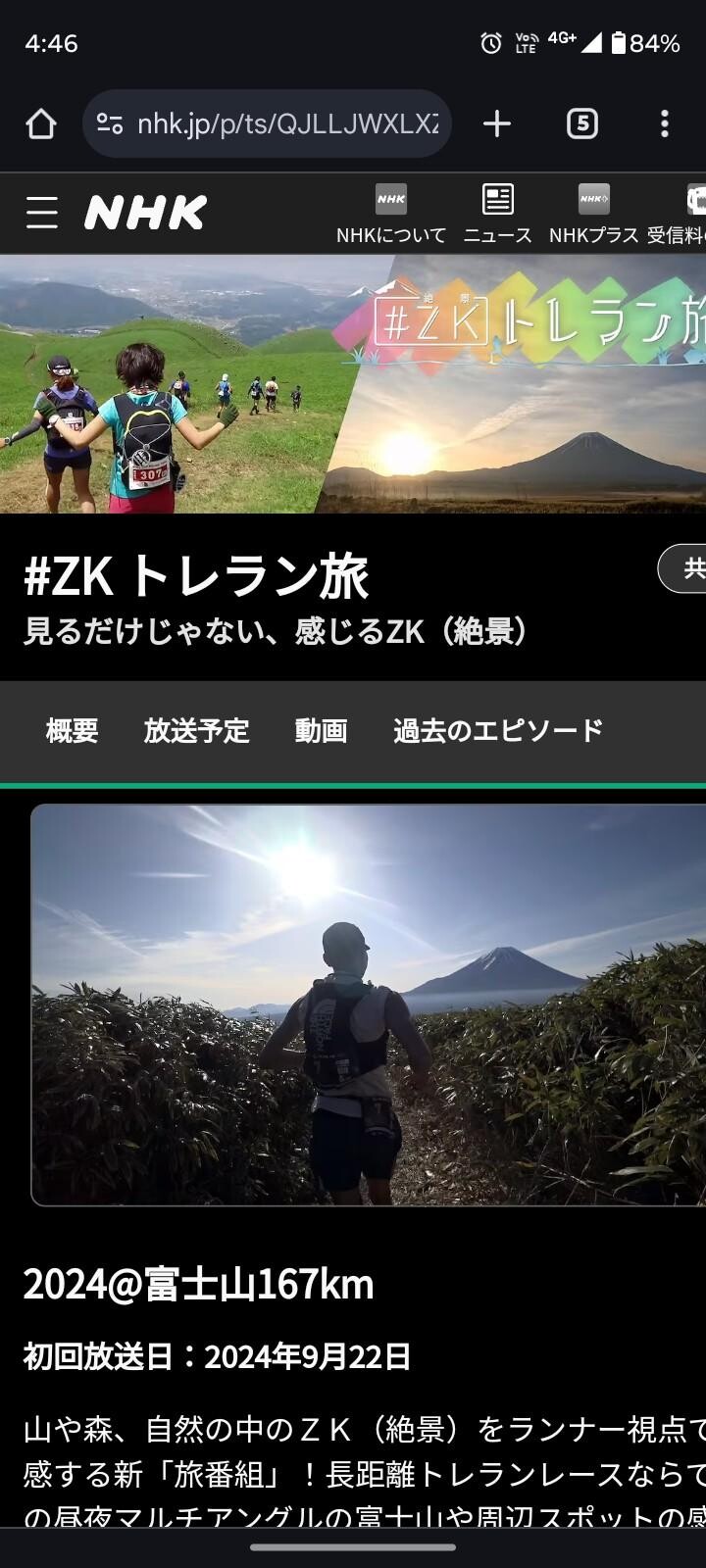Go to the browser home page
The height and width of the screenshot is (1568, 706).
[40, 123]
